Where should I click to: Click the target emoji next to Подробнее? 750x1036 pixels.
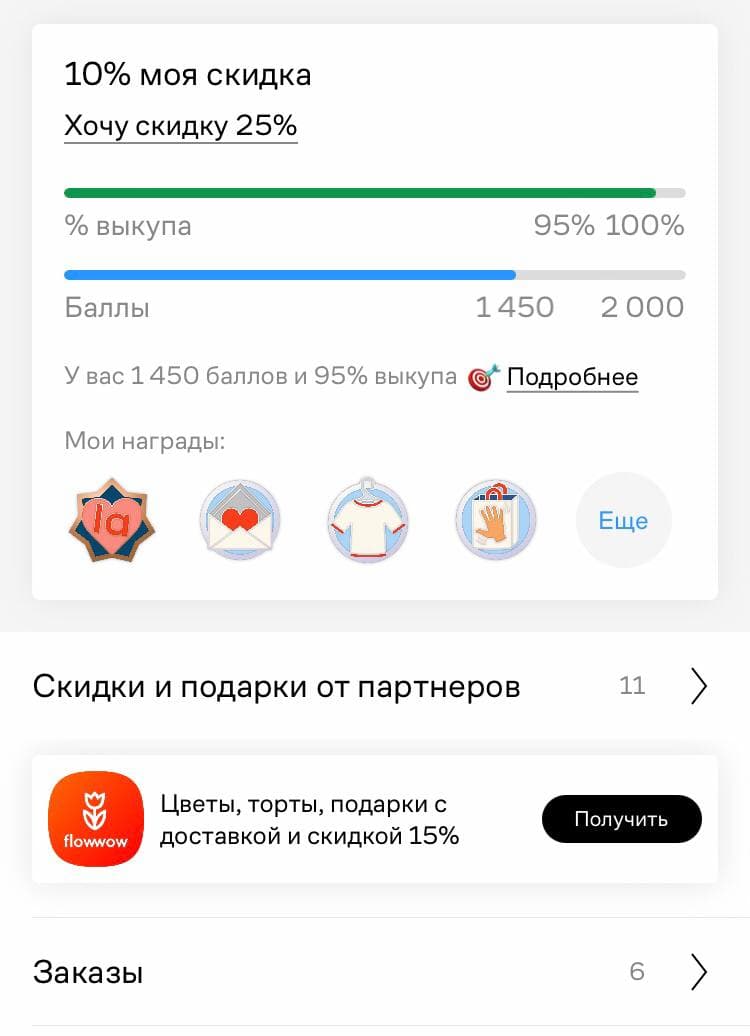pyautogui.click(x=482, y=376)
